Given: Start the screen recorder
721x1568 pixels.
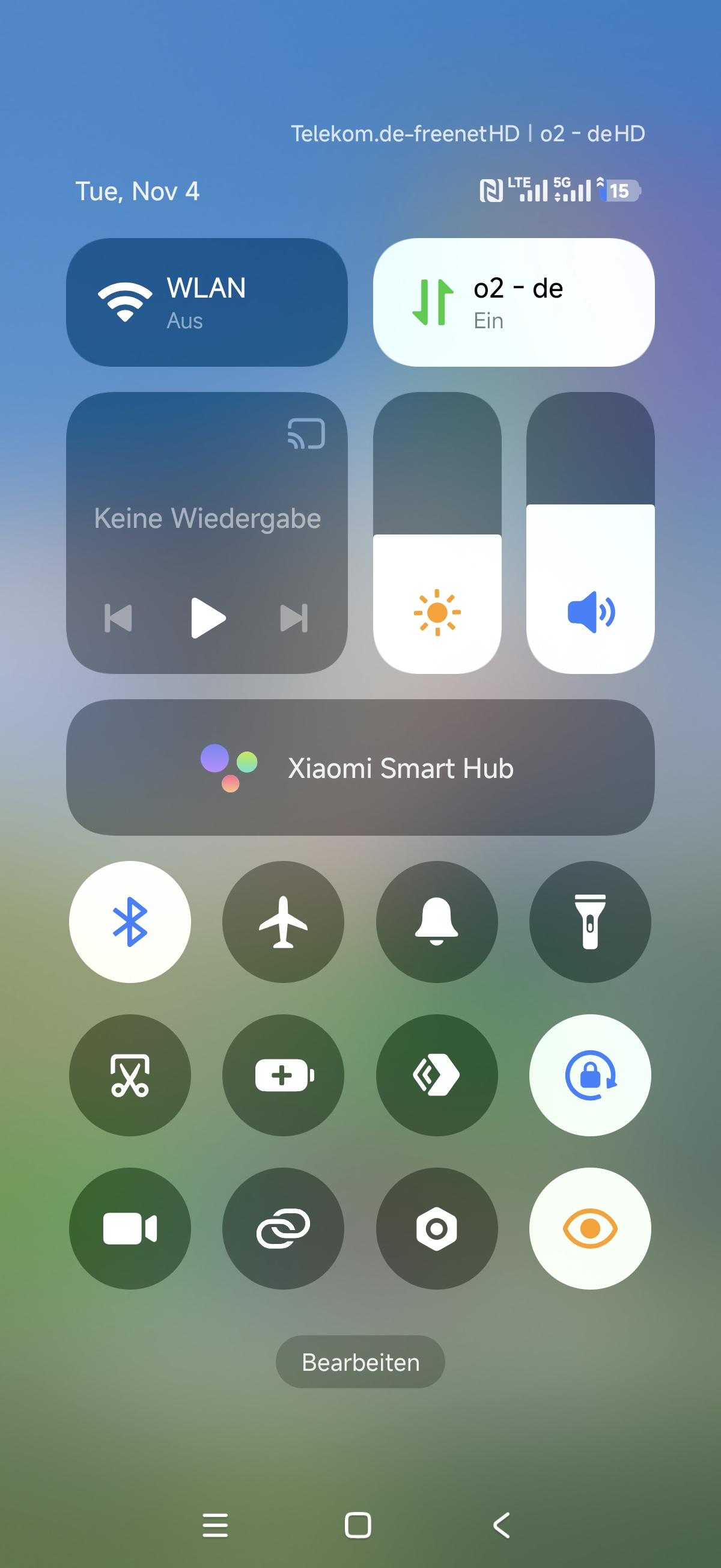Looking at the screenshot, I should point(130,1228).
